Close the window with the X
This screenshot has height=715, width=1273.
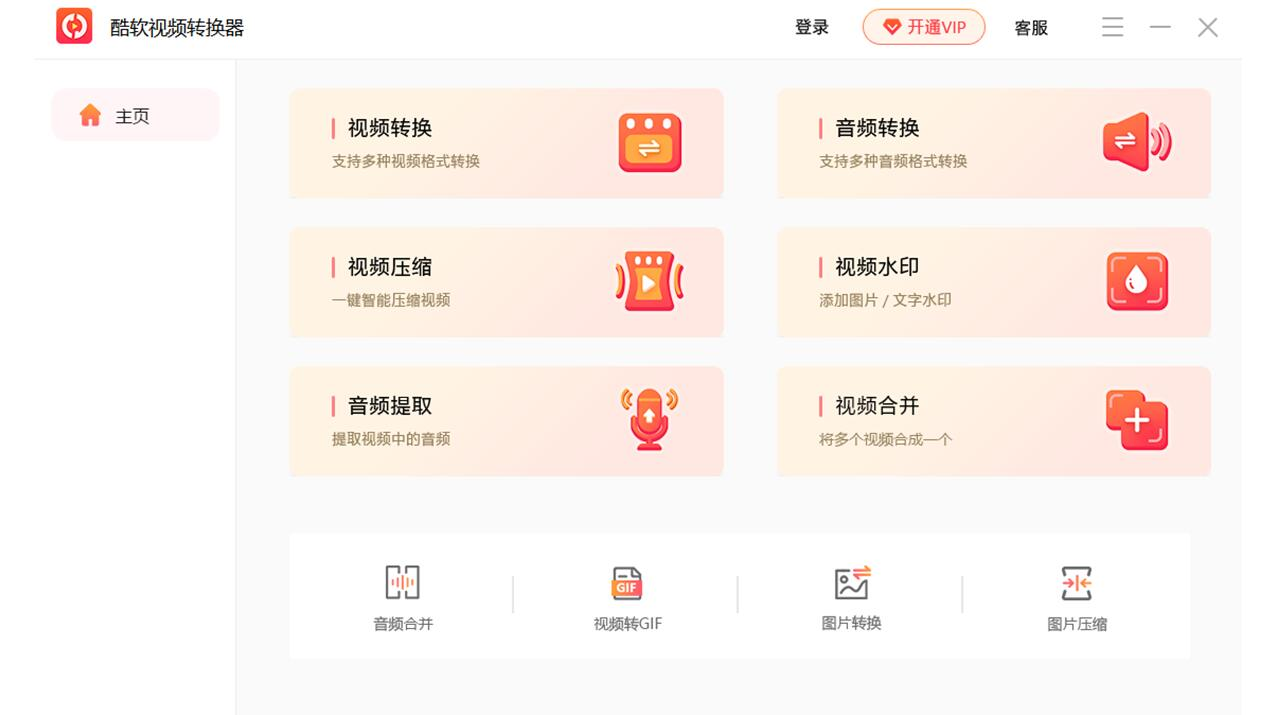(x=1208, y=28)
